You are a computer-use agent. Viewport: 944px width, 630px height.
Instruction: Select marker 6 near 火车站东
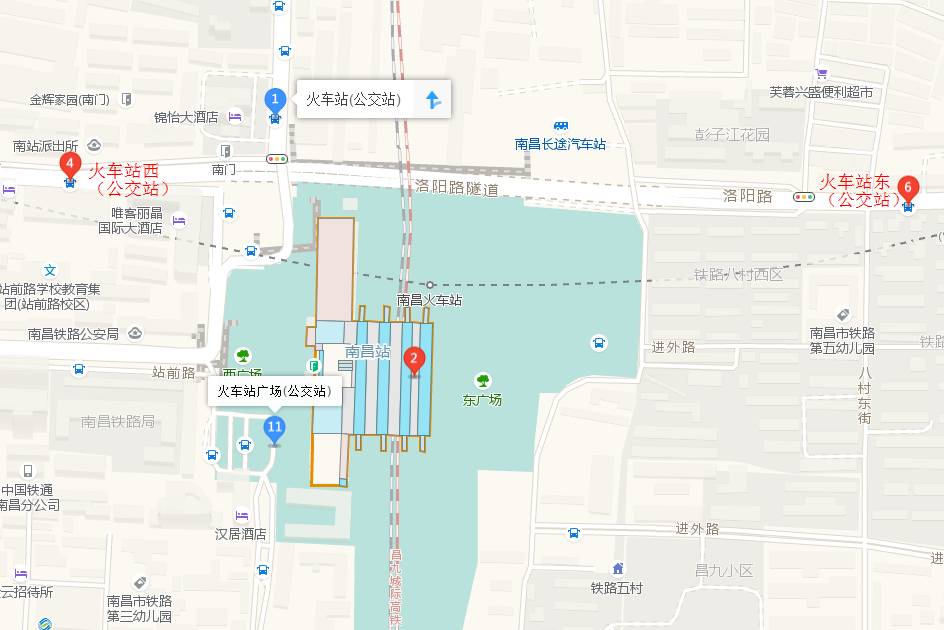[907, 187]
